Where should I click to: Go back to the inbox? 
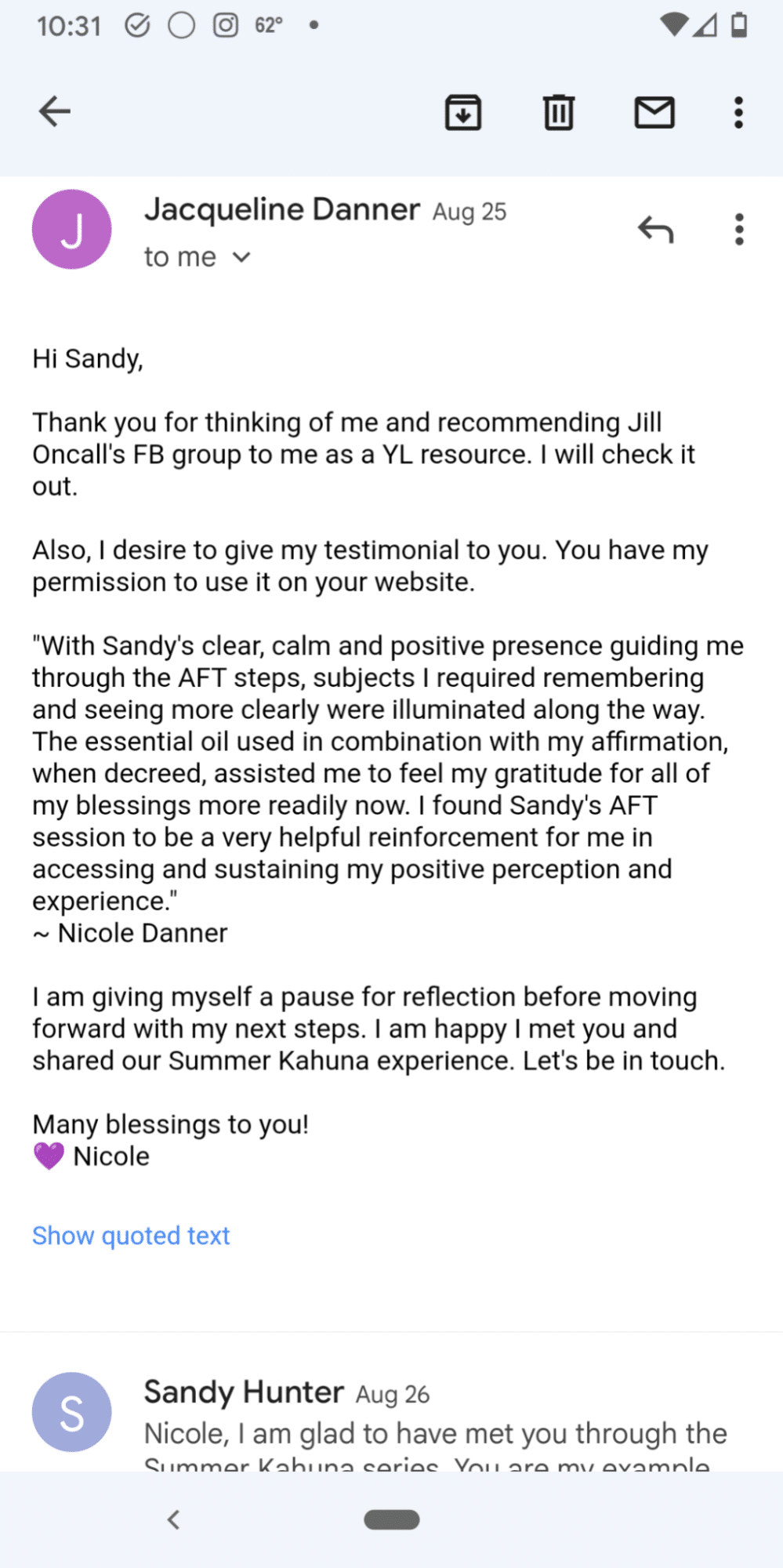55,111
